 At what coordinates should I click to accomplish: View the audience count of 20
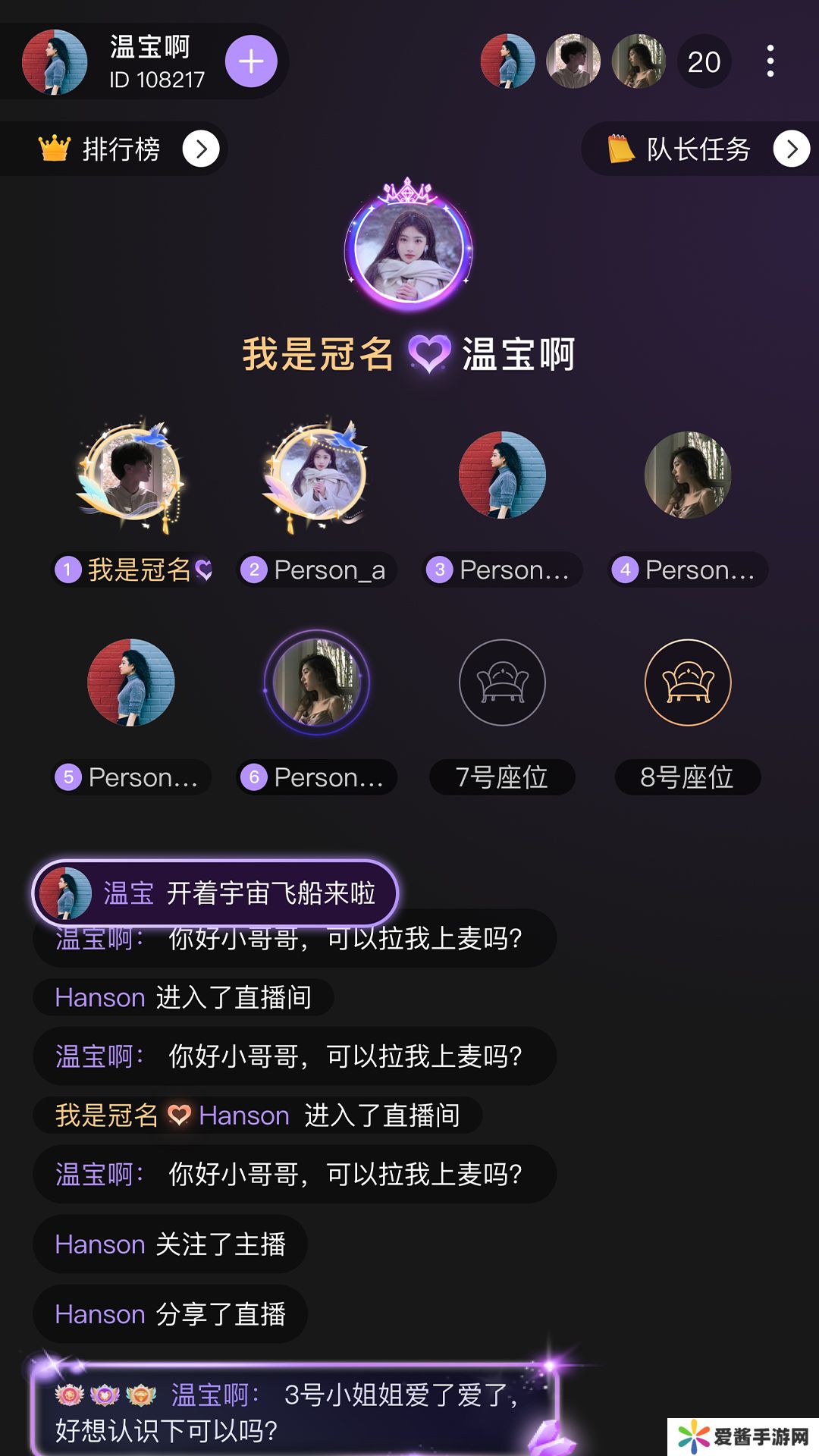[x=704, y=61]
